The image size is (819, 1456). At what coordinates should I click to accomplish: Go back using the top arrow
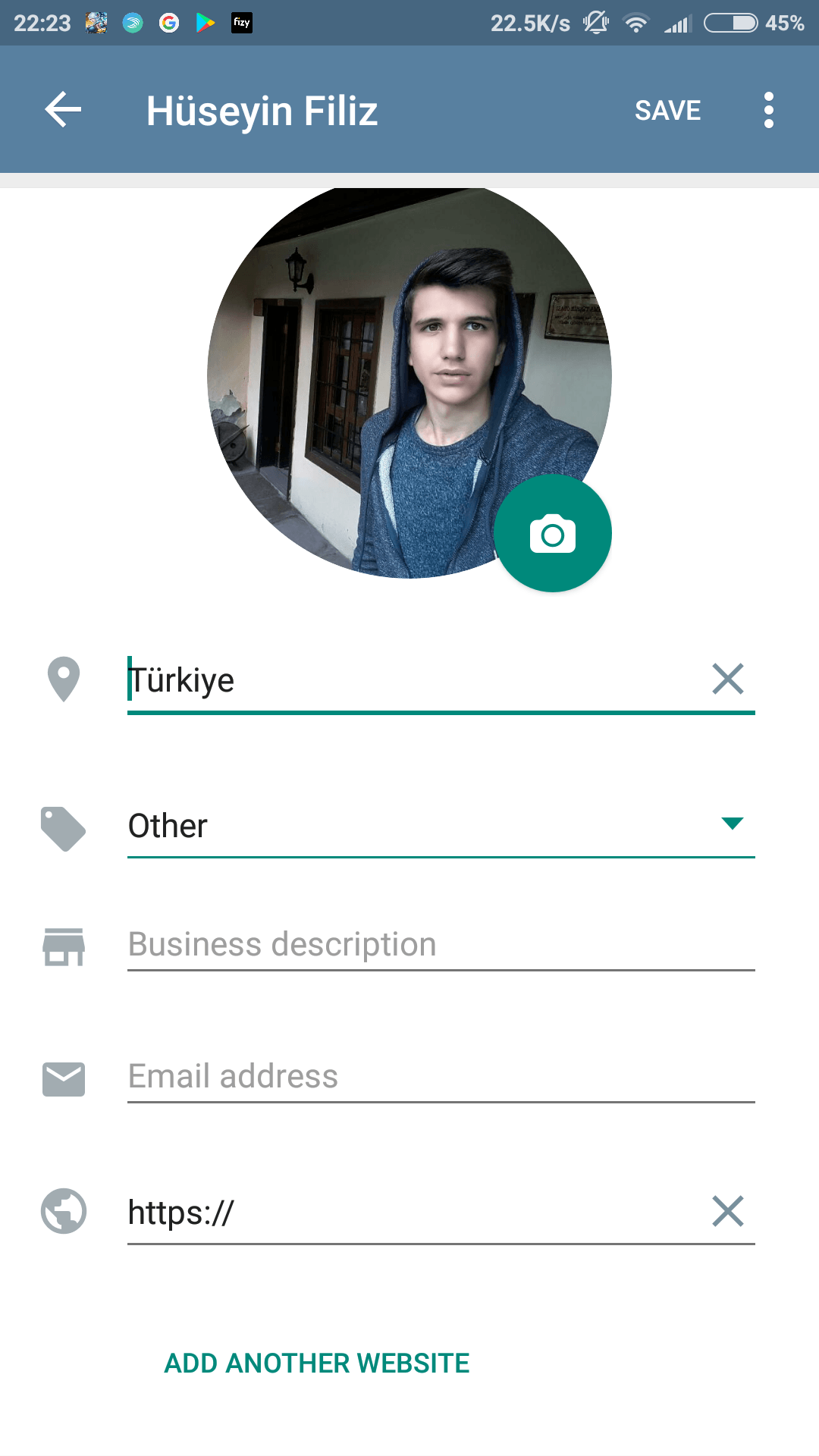(63, 110)
